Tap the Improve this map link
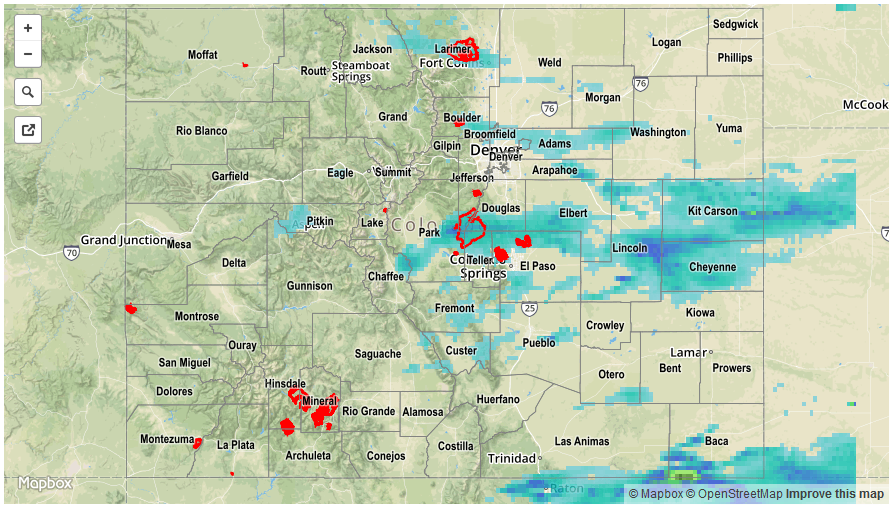Image resolution: width=892 pixels, height=505 pixels. pyautogui.click(x=834, y=494)
